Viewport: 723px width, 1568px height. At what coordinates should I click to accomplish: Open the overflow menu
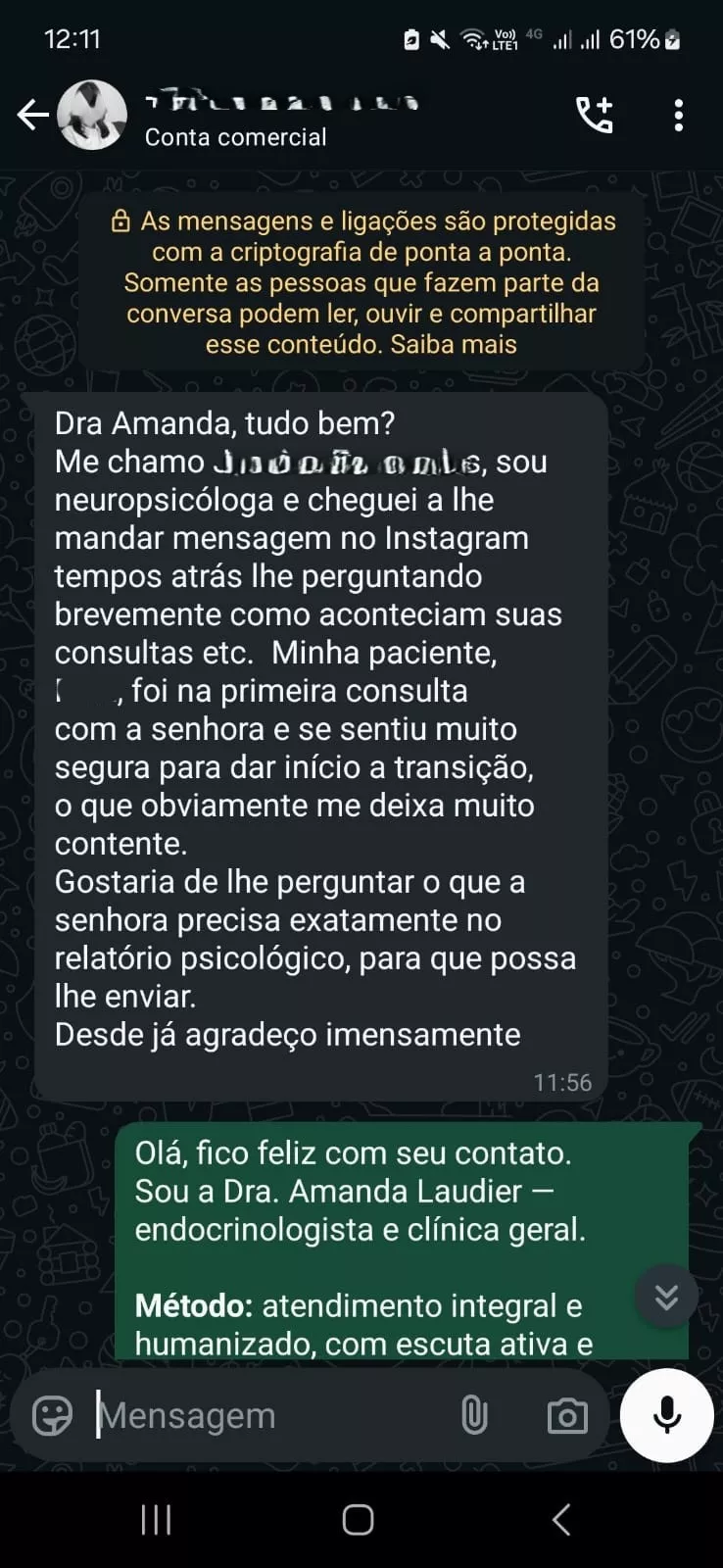click(678, 116)
